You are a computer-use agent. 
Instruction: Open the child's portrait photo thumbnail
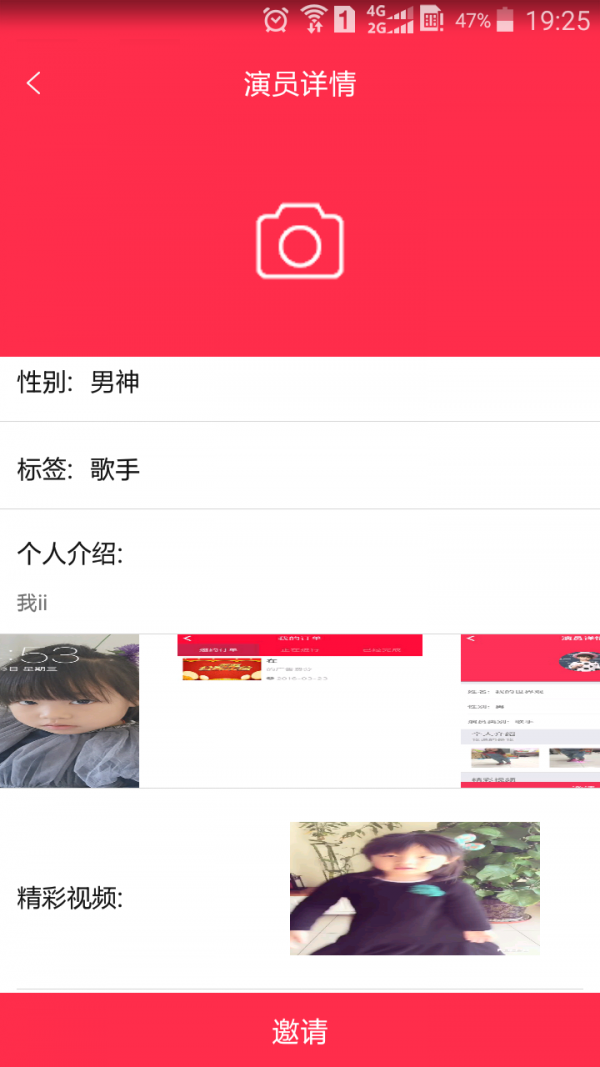[69, 710]
